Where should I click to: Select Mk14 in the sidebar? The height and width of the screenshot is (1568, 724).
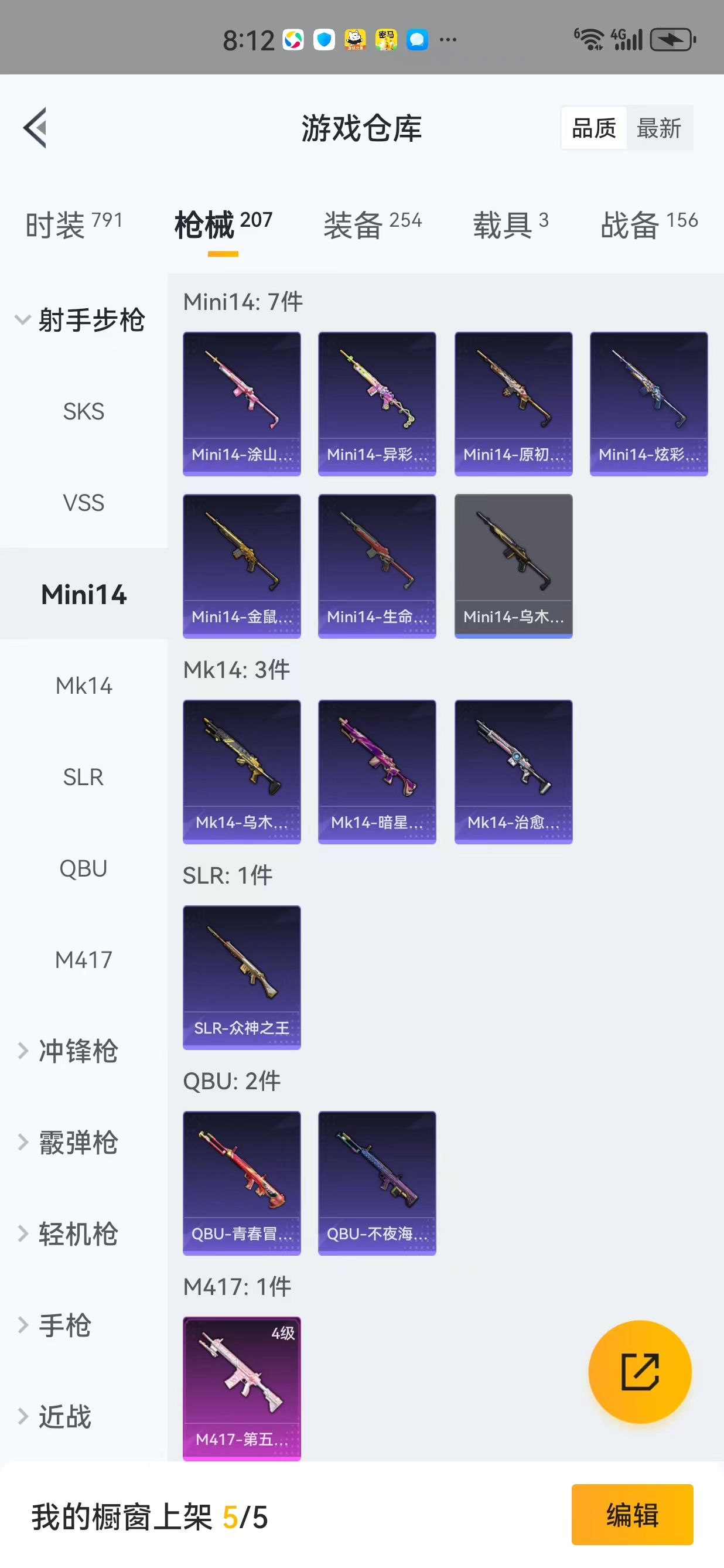[83, 686]
